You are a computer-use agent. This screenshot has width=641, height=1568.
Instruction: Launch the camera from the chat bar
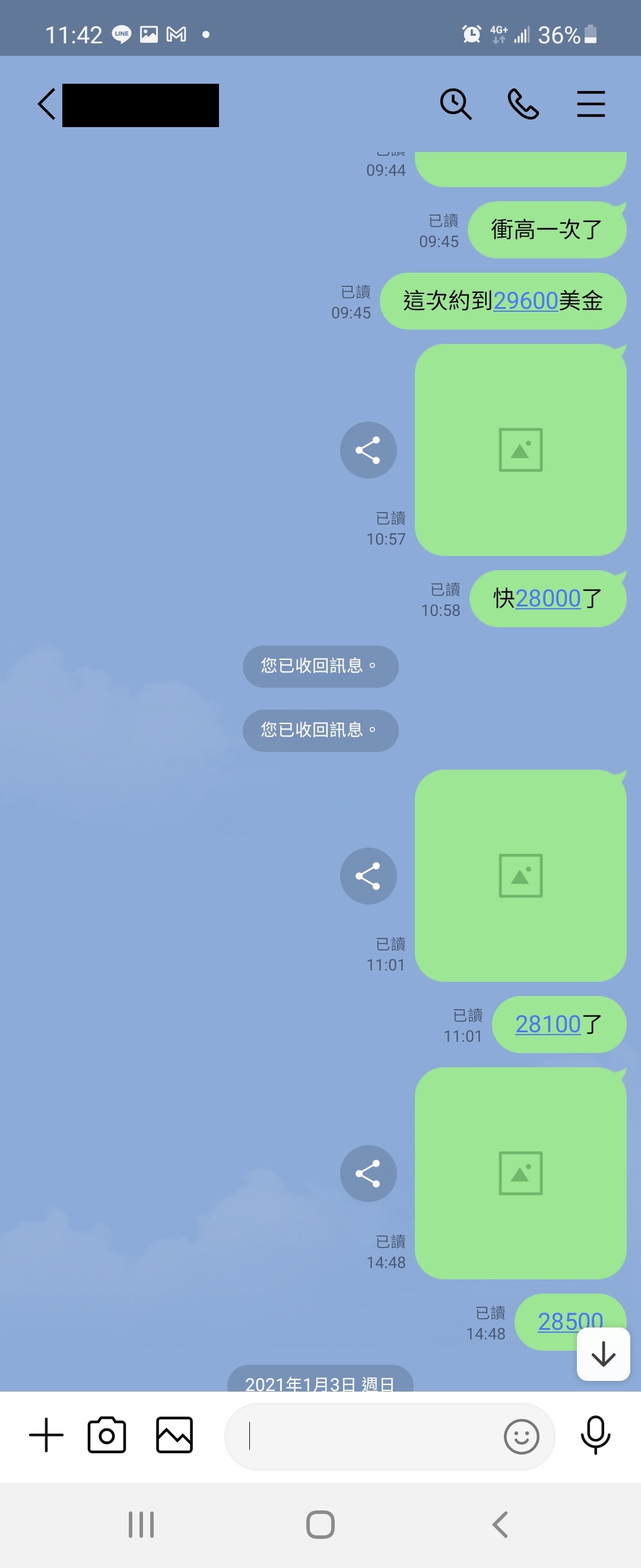point(107,1436)
